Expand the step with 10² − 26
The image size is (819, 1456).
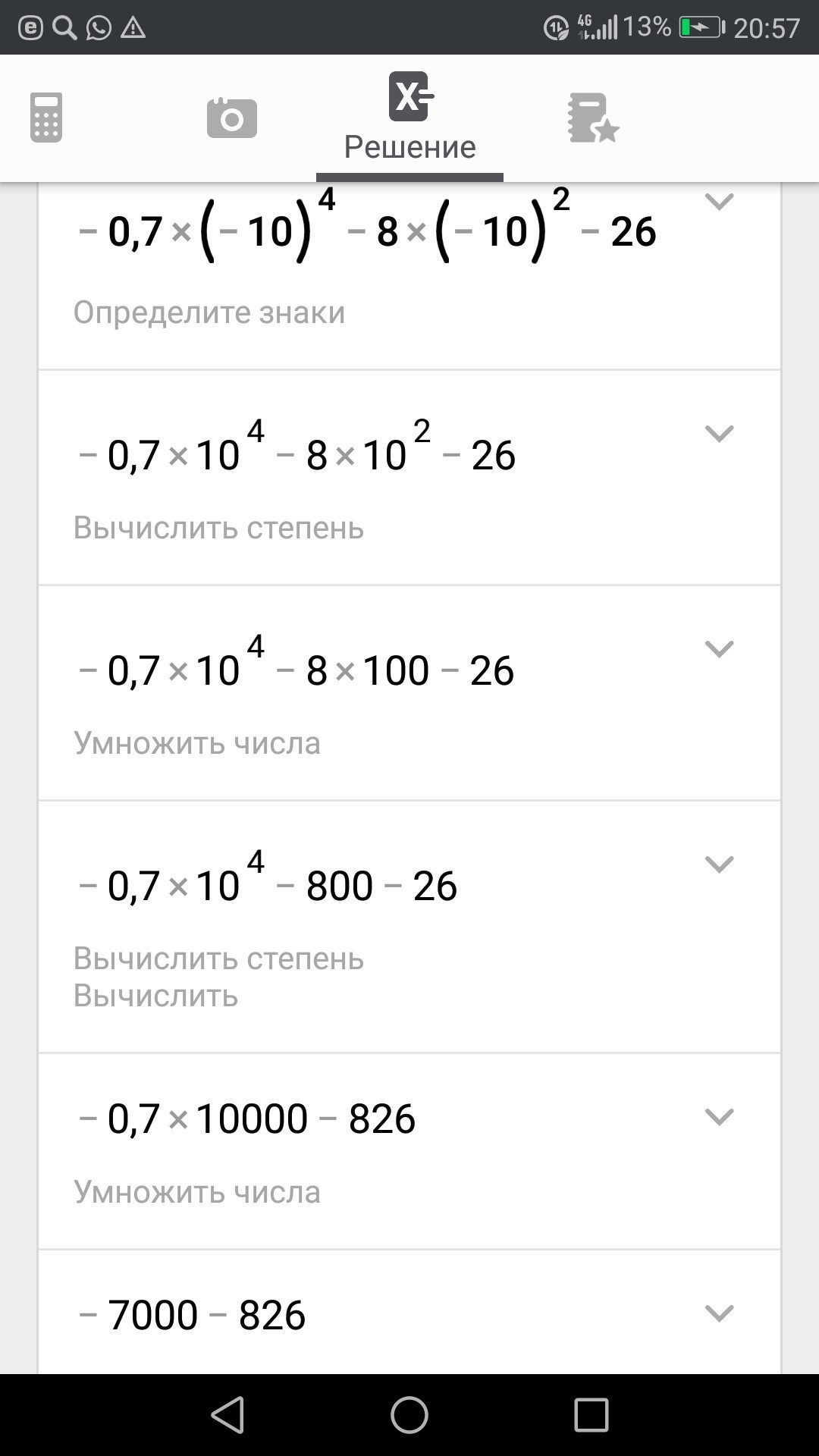719,434
